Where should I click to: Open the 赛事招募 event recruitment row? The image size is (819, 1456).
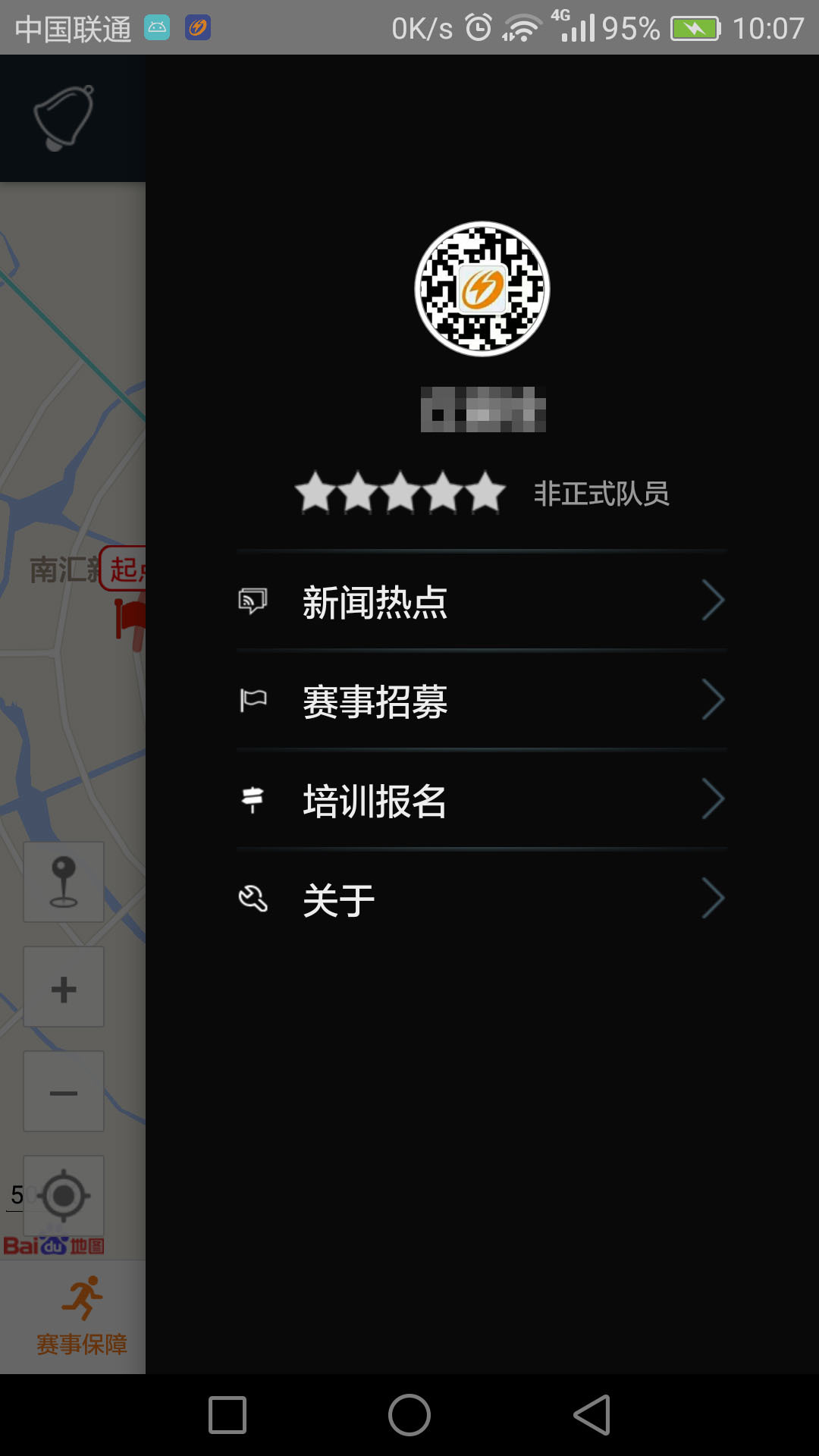pos(482,701)
